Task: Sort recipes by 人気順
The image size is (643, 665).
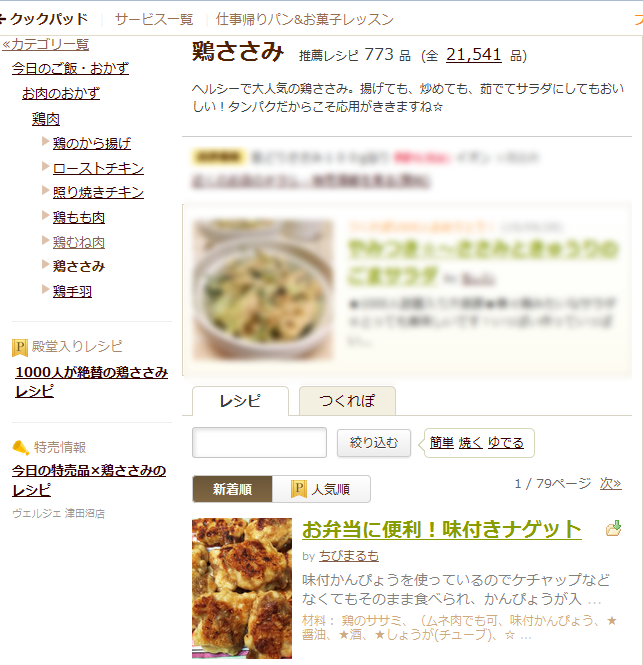Action: click(x=321, y=489)
